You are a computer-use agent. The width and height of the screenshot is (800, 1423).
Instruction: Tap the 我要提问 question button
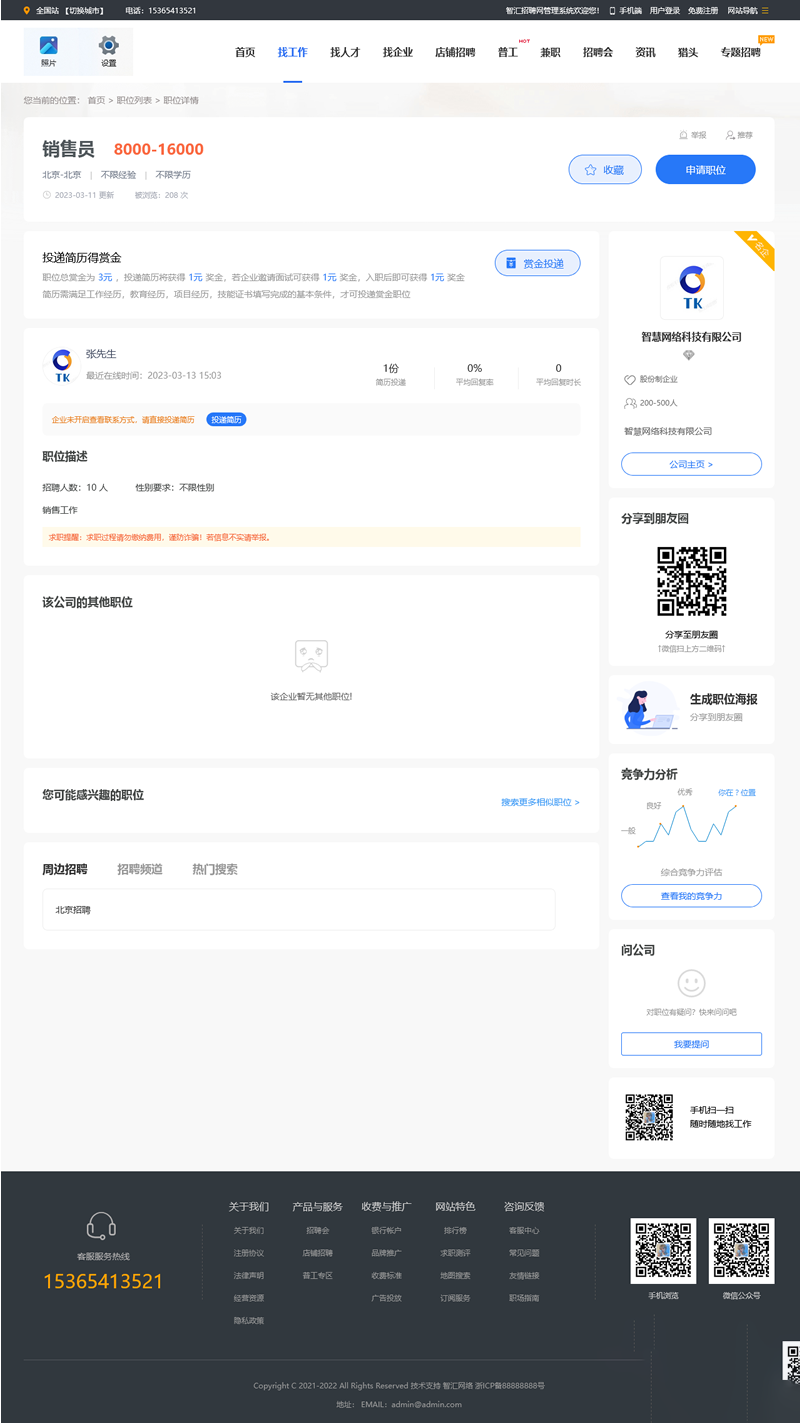691,1044
